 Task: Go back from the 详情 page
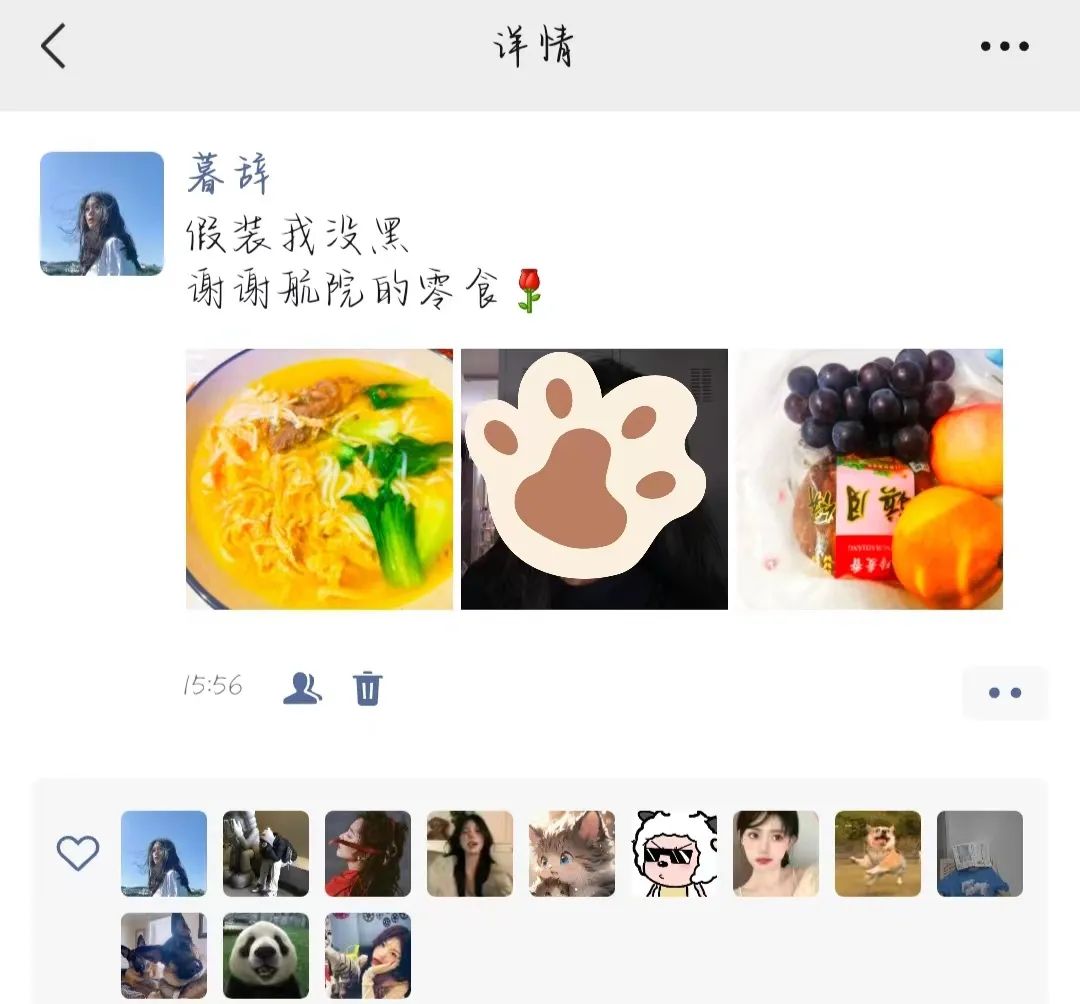[54, 46]
